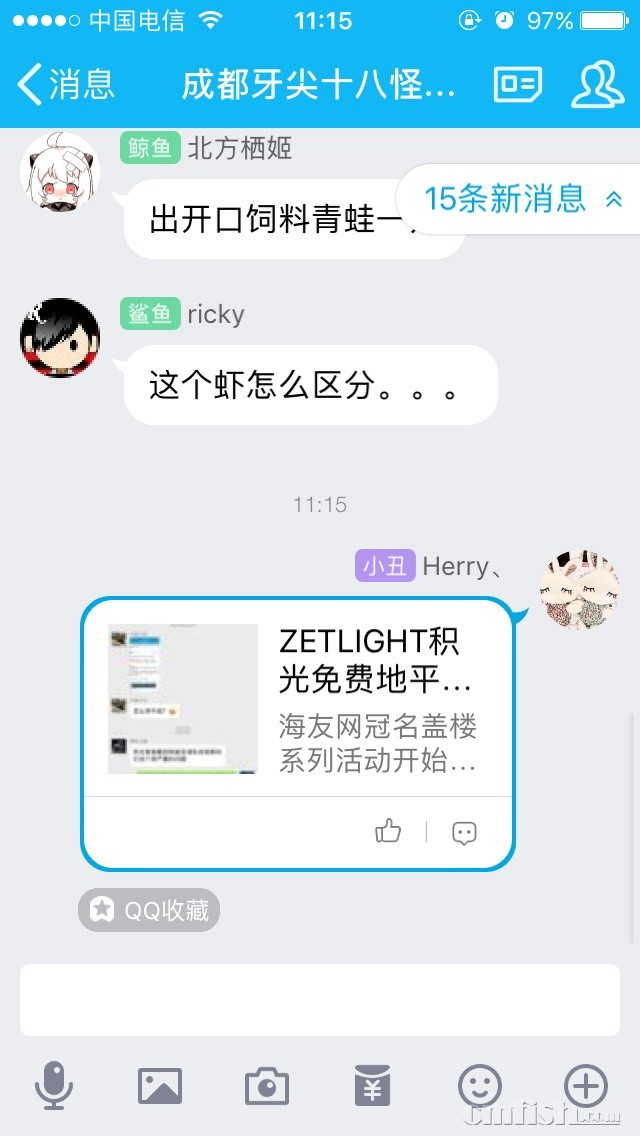
Task: Open 北方栖姬's avatar
Action: pyautogui.click(x=59, y=170)
